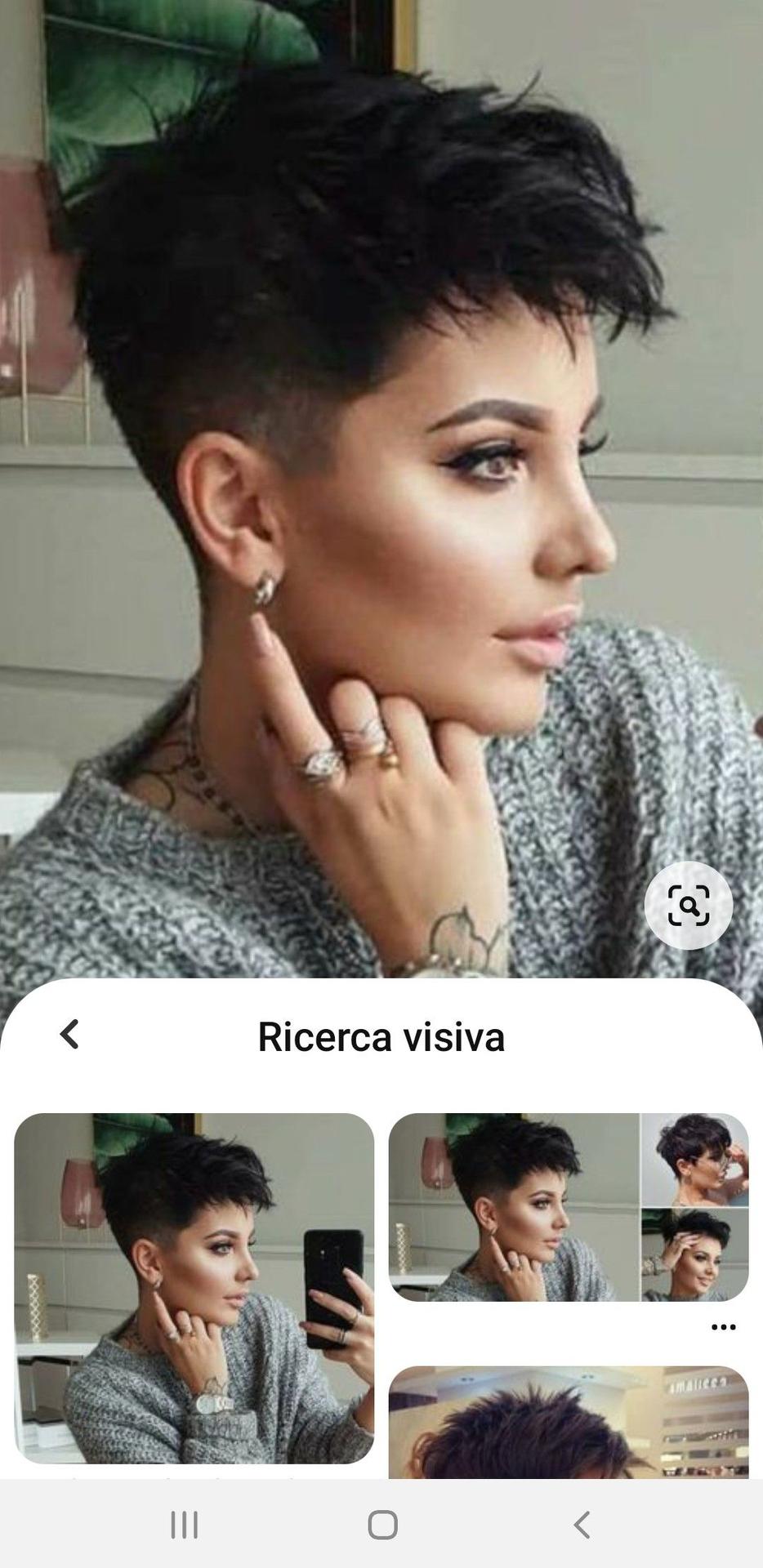Open the result showing woman holding phone

pyautogui.click(x=194, y=1288)
